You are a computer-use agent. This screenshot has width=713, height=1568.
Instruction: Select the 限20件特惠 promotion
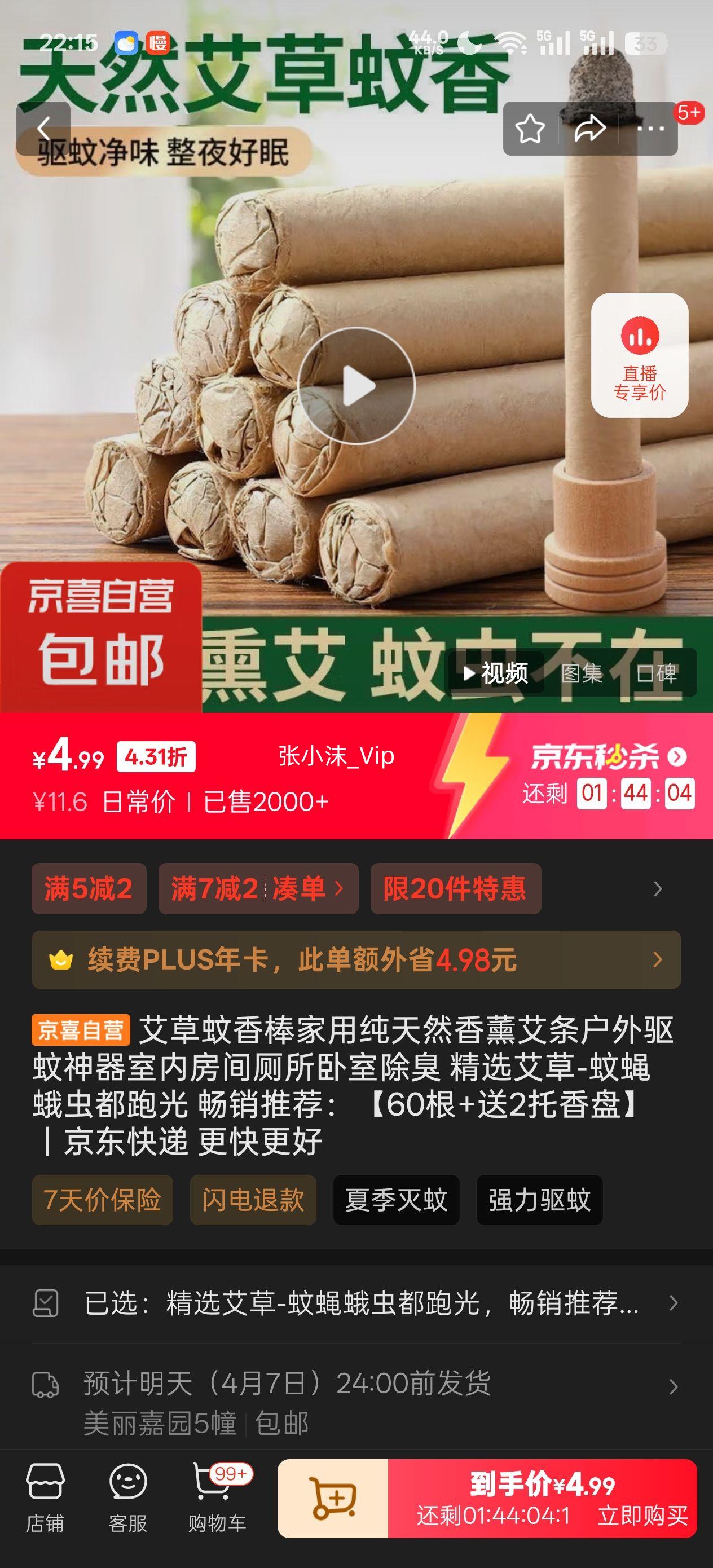tap(455, 888)
